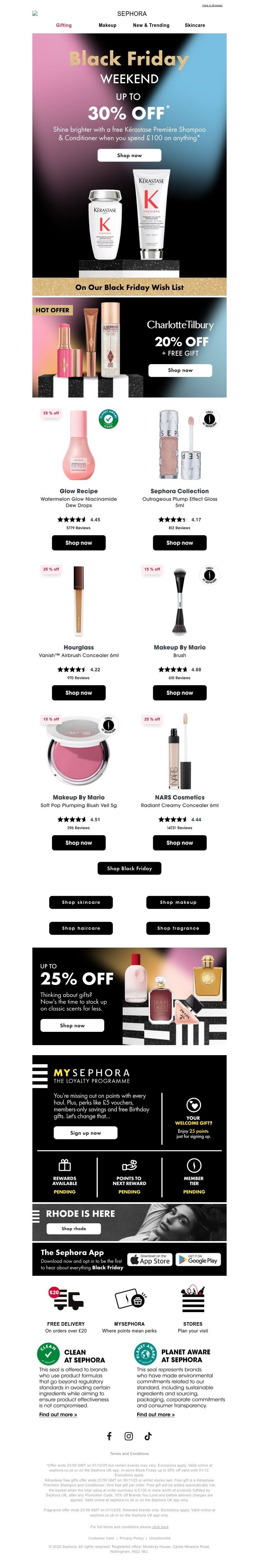Screen dimensions: 259x1568
Task: Open the View in Browser link
Action: (x=212, y=5)
